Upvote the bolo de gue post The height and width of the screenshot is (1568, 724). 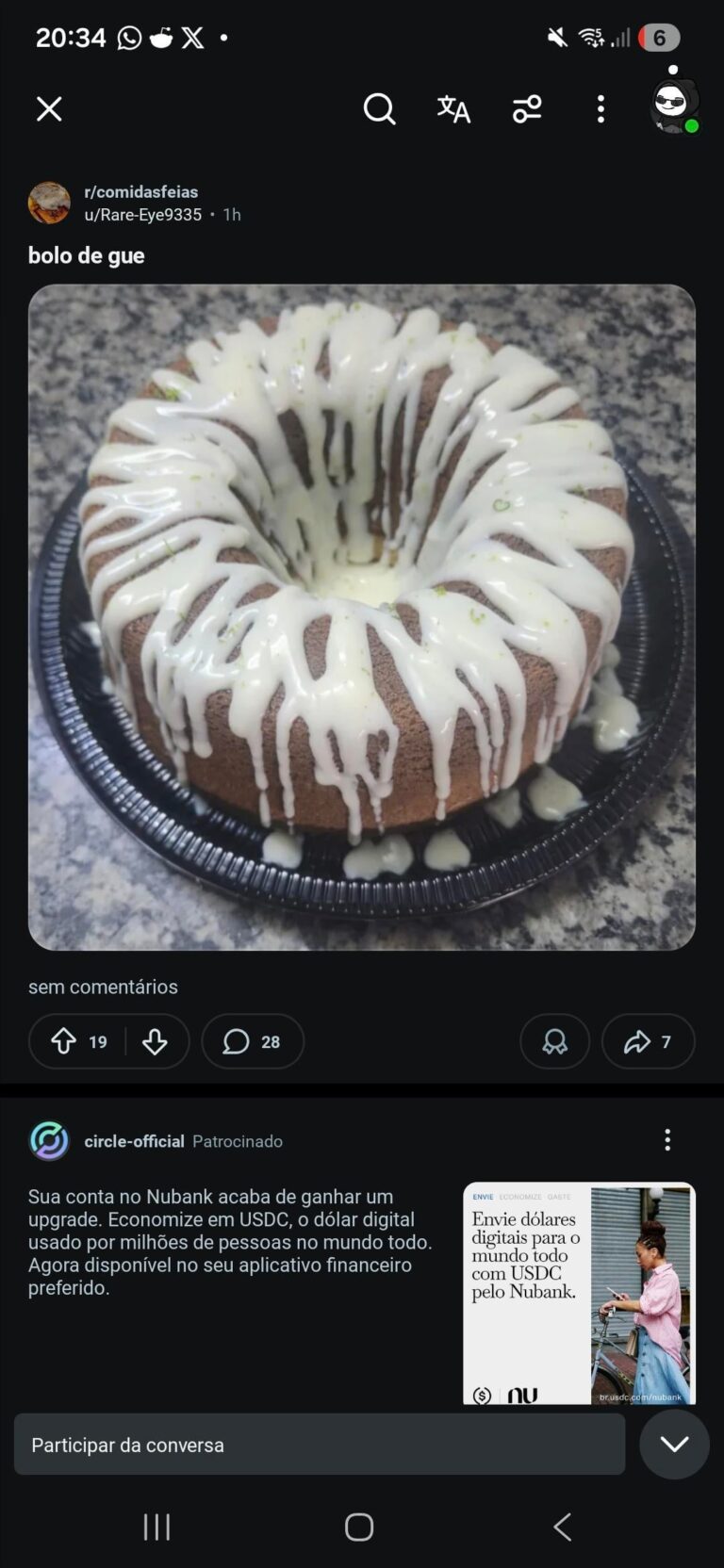point(64,1041)
